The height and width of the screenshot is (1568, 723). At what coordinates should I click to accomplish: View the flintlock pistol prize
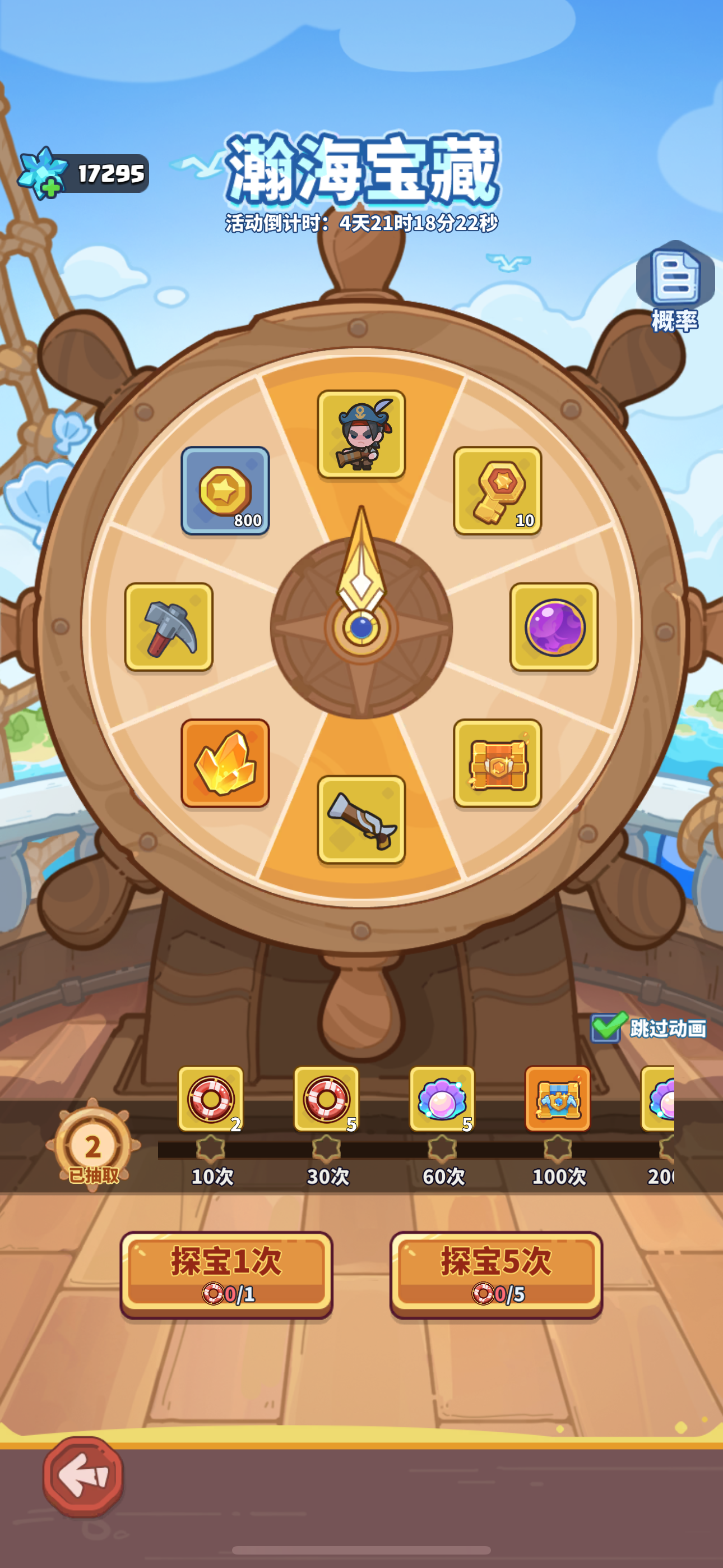click(361, 819)
